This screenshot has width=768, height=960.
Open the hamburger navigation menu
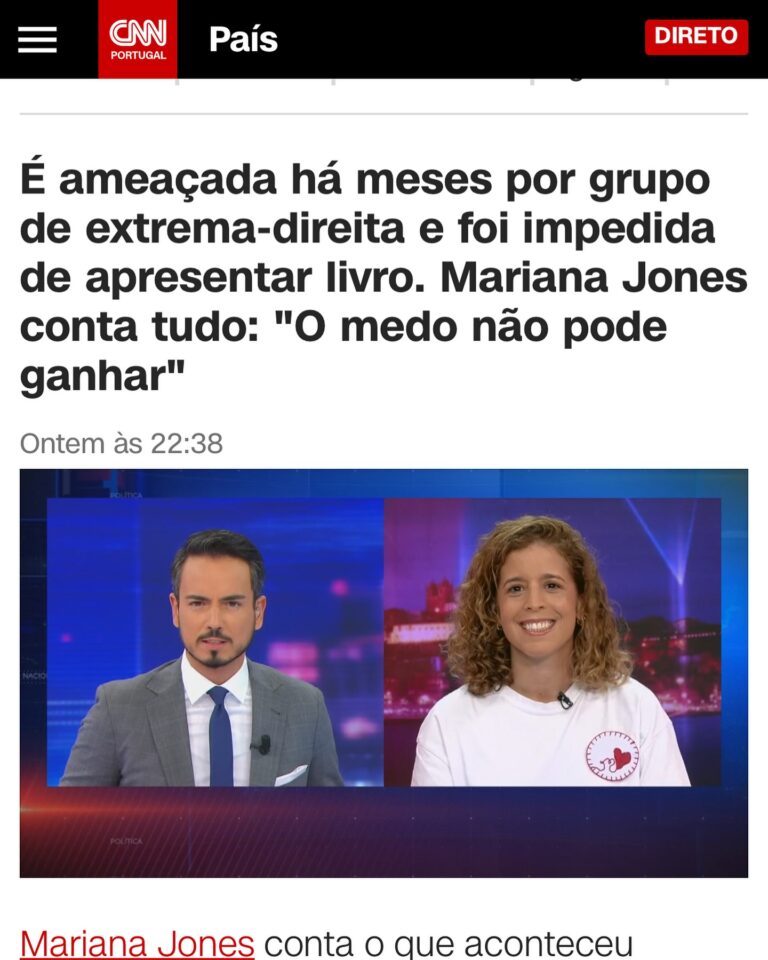(x=38, y=39)
